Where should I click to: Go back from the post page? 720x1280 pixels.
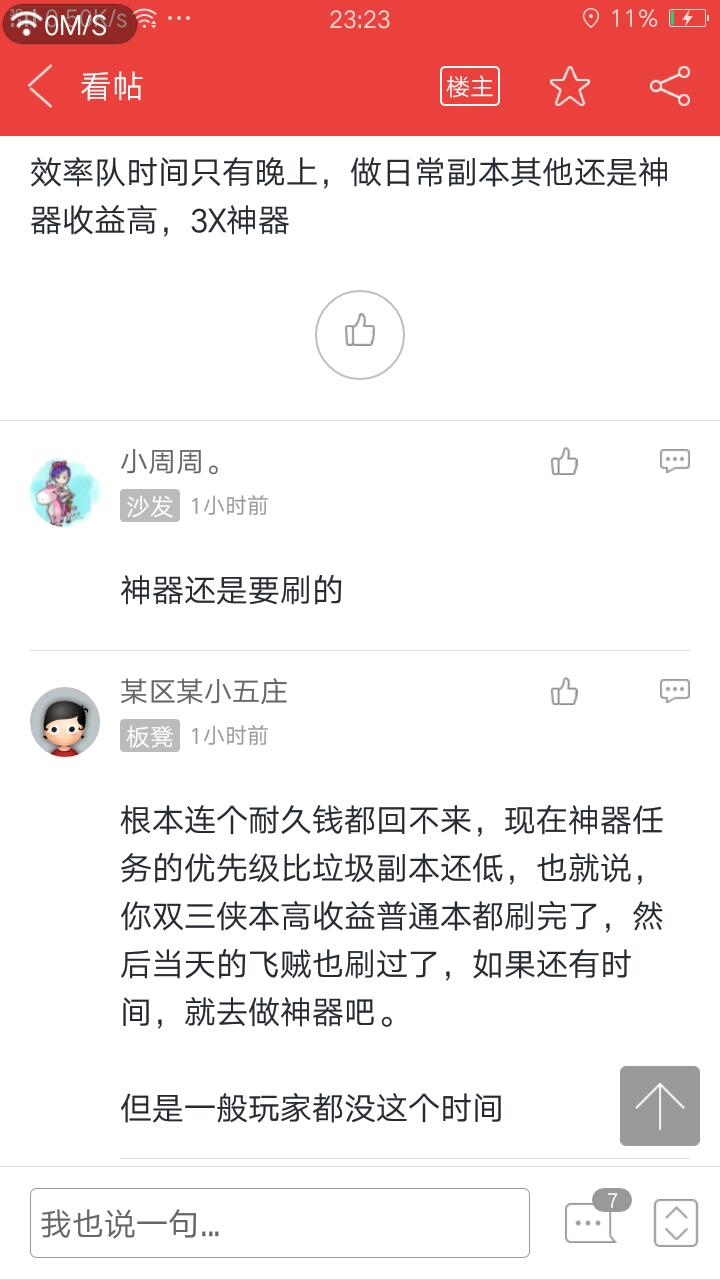click(x=41, y=87)
